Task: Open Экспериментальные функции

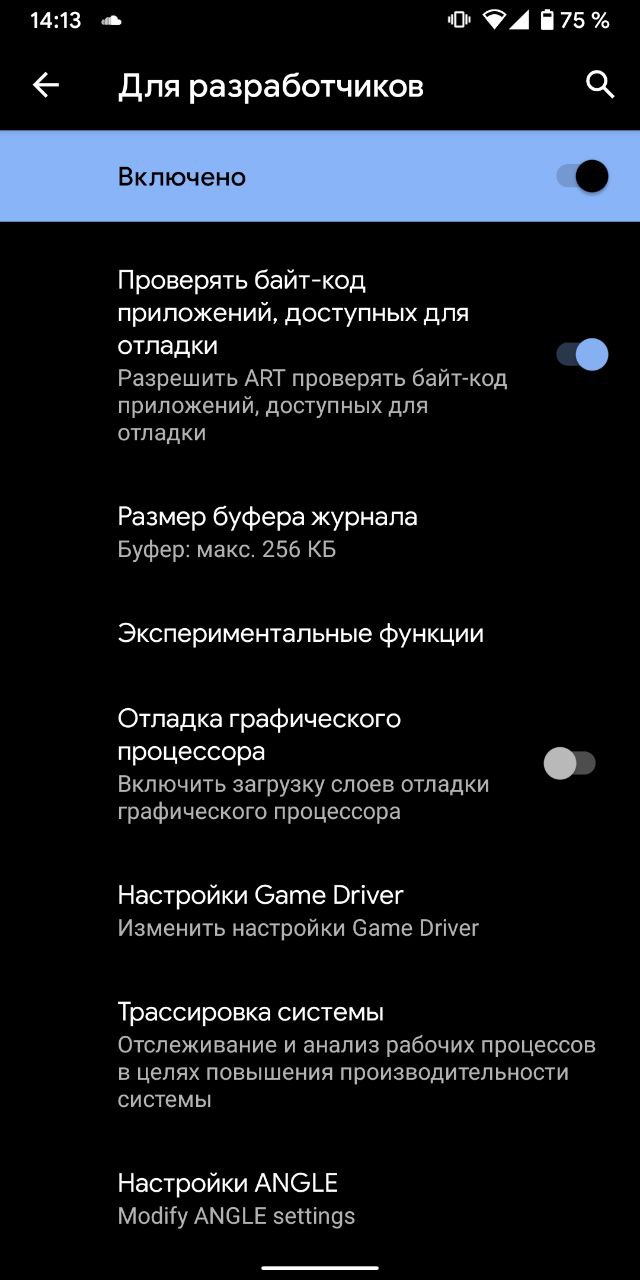Action: click(x=300, y=634)
